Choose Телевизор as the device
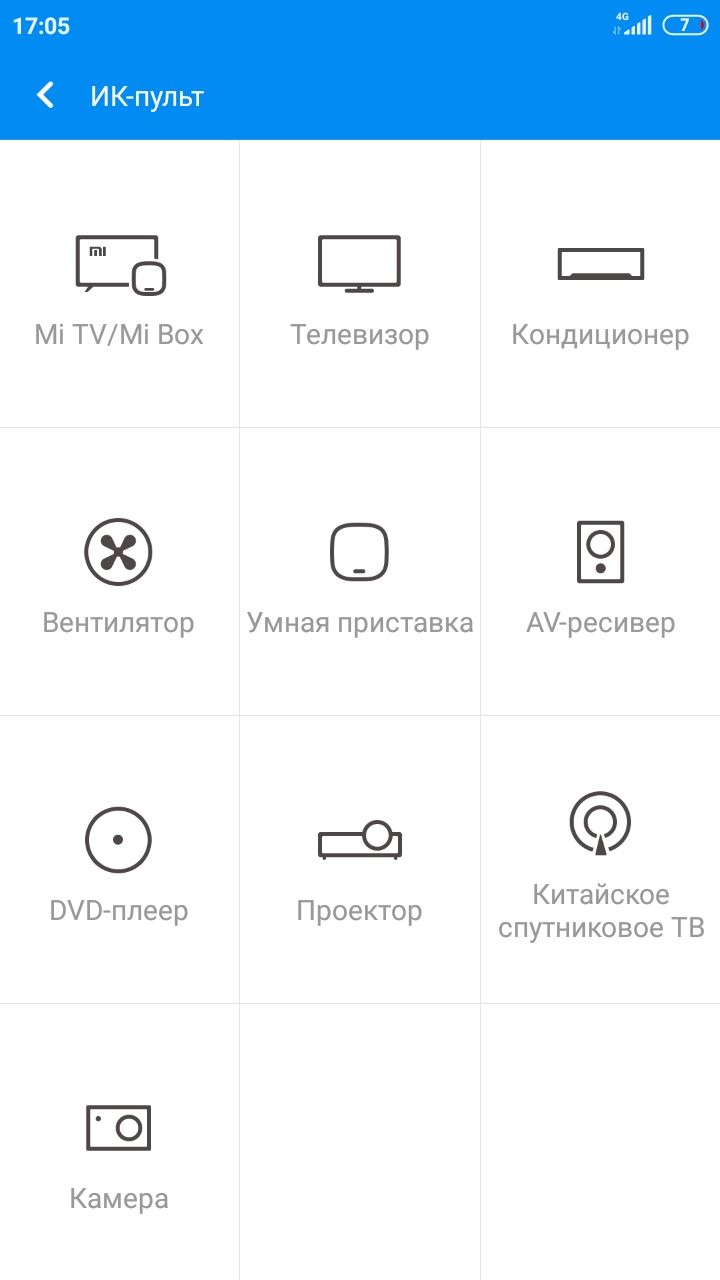This screenshot has width=720, height=1280. (x=360, y=284)
